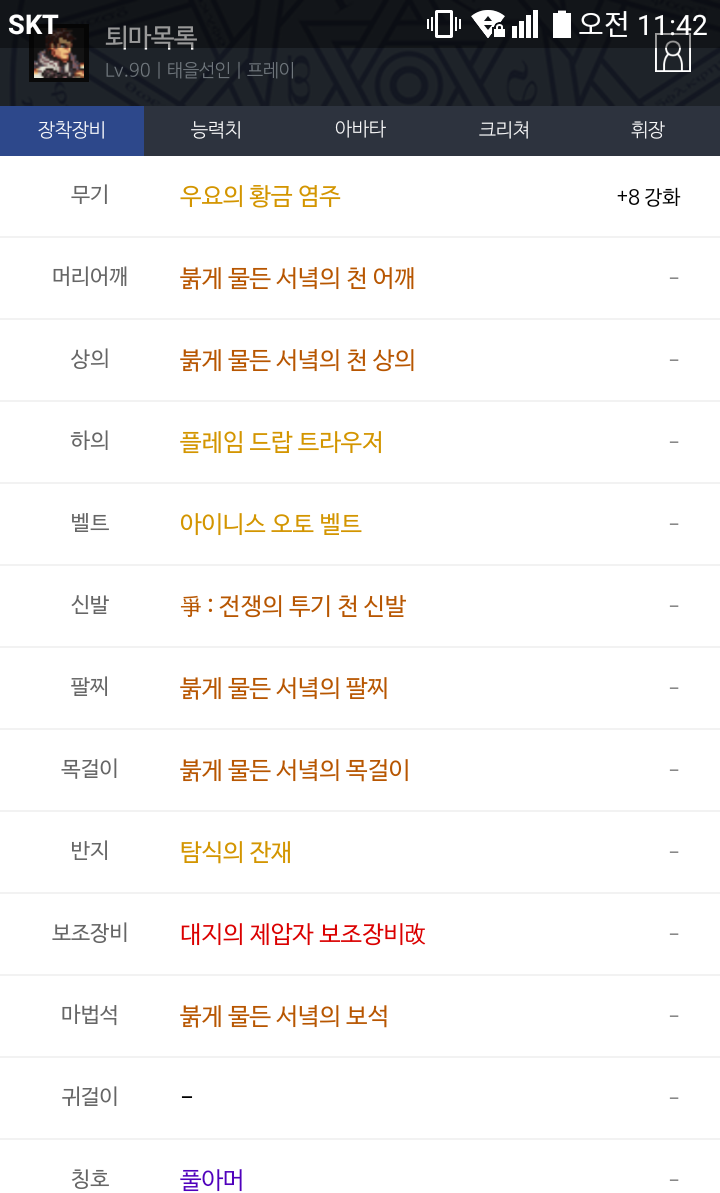Open 풀아머 title details
Viewport: 720px width, 1193px height.
tap(212, 1179)
